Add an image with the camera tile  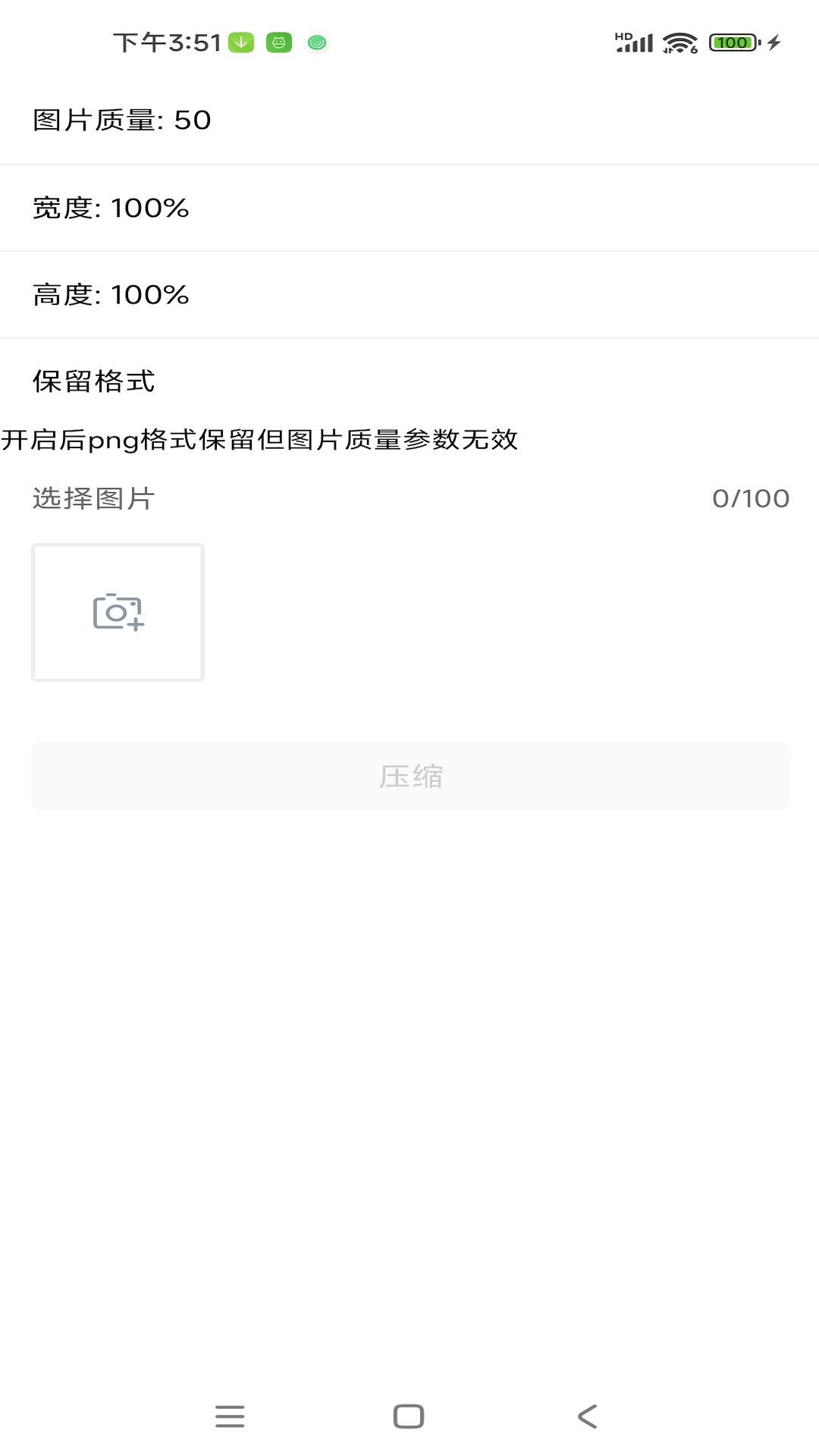click(x=118, y=613)
